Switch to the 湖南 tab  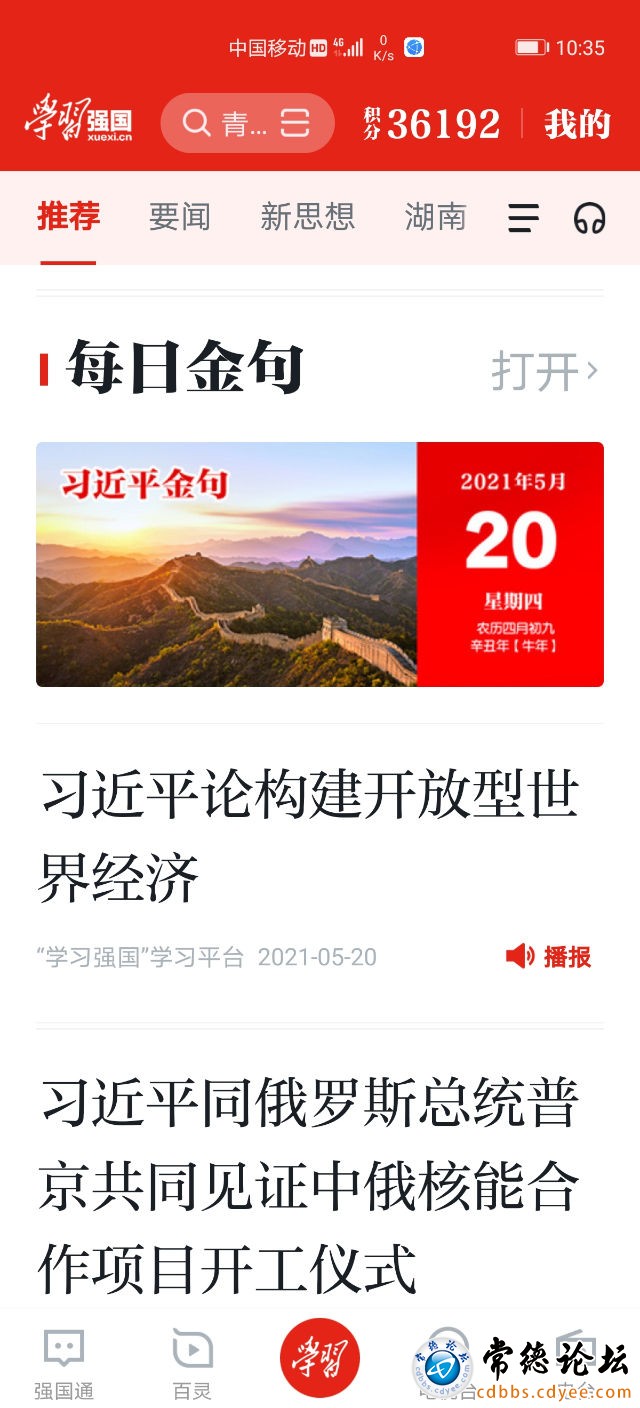(435, 217)
